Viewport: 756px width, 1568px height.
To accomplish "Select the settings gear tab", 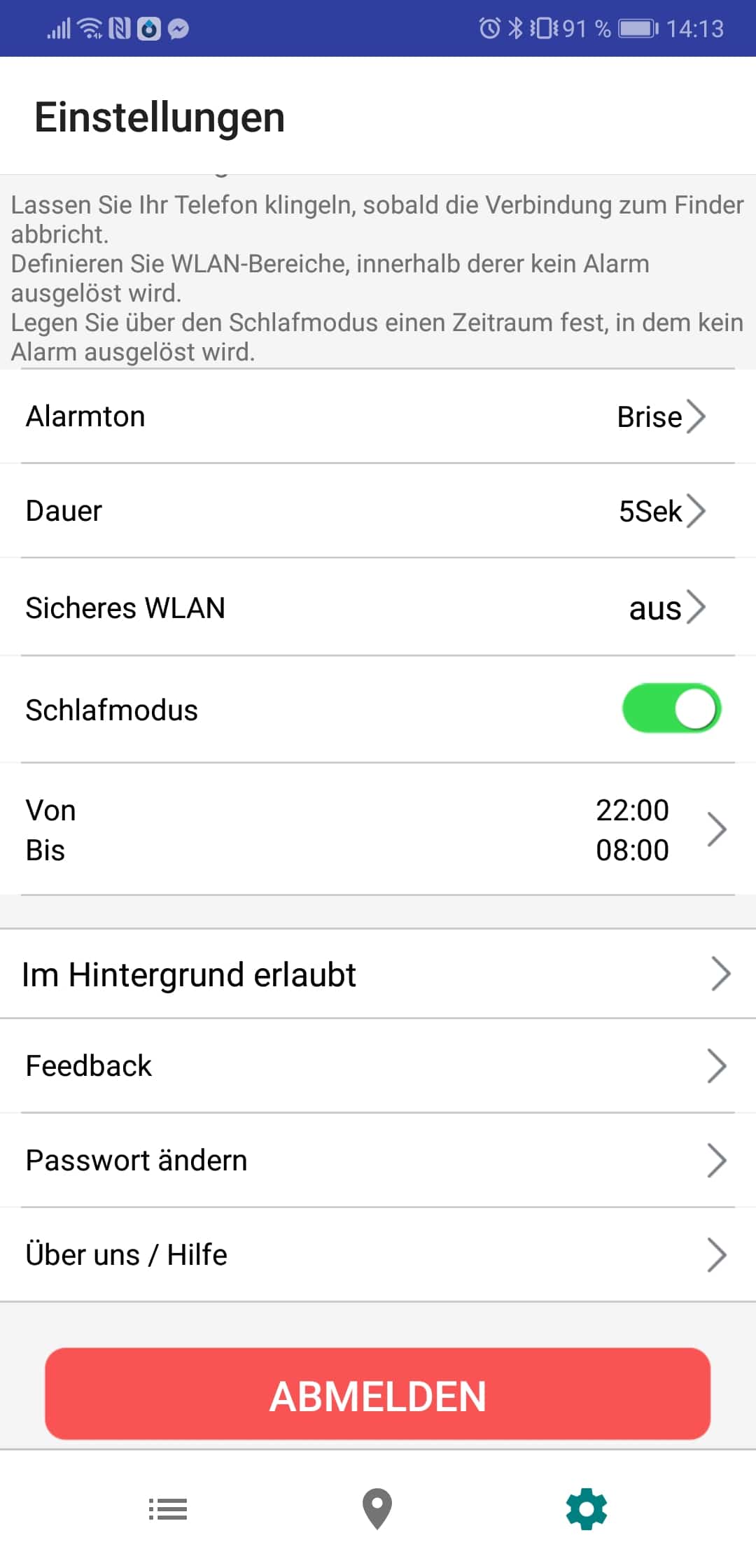I will coord(587,1509).
